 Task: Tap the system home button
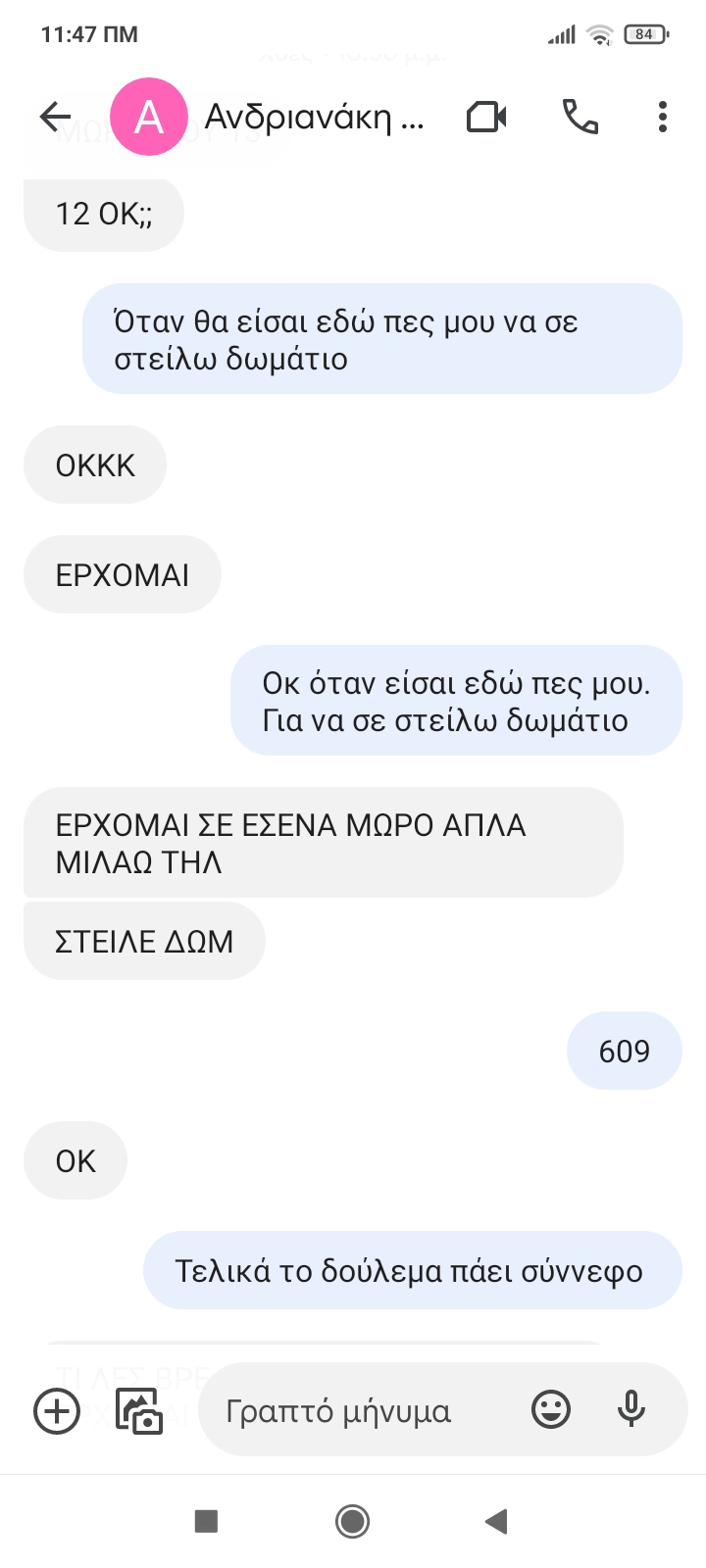[x=352, y=1521]
